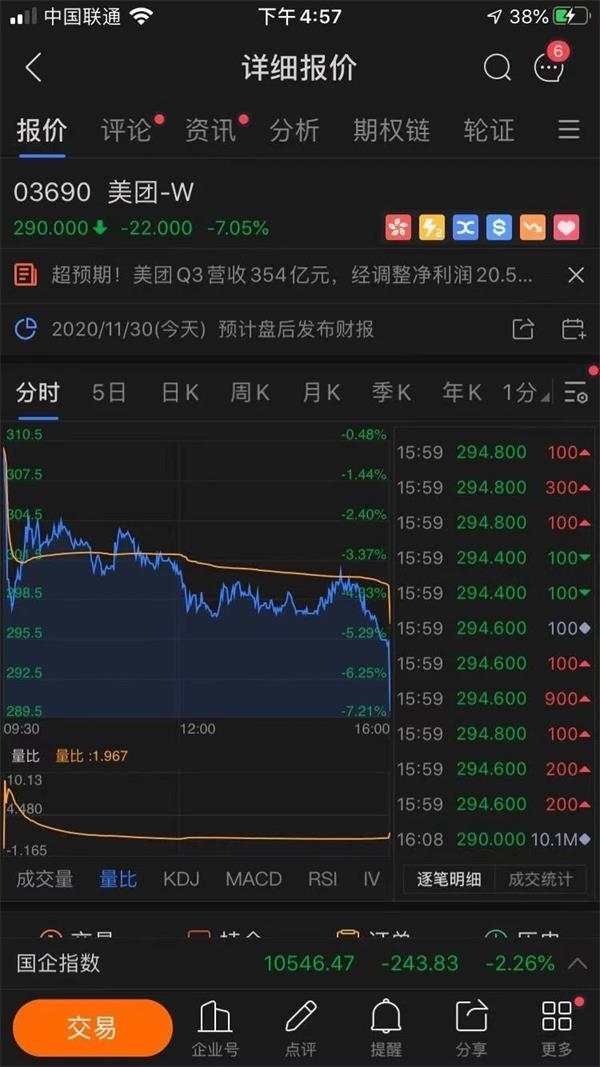
Task: Open the search magnifier icon
Action: (x=497, y=67)
